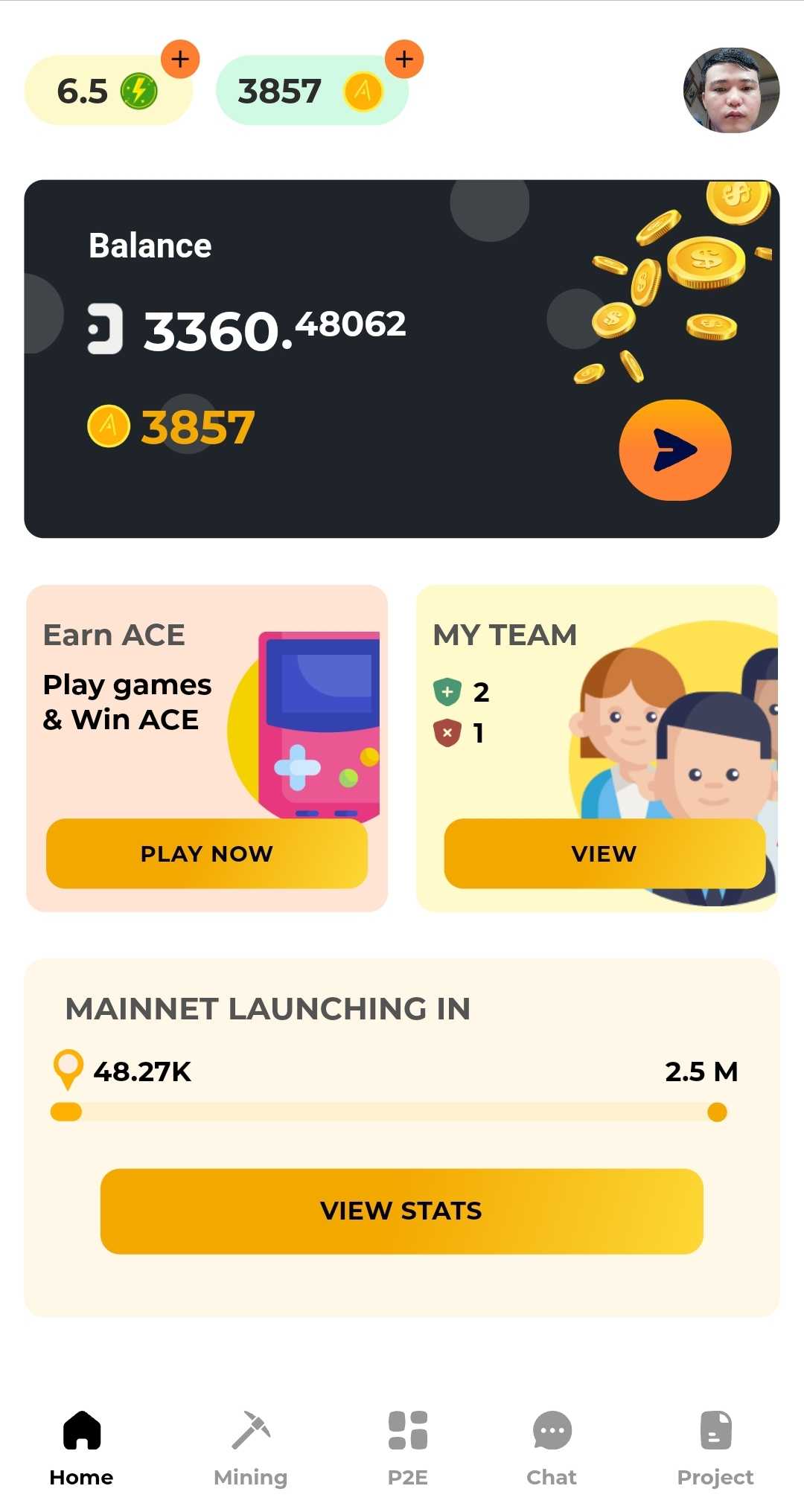This screenshot has width=804, height=1512.
Task: Open the Project tab
Action: coord(715,1447)
